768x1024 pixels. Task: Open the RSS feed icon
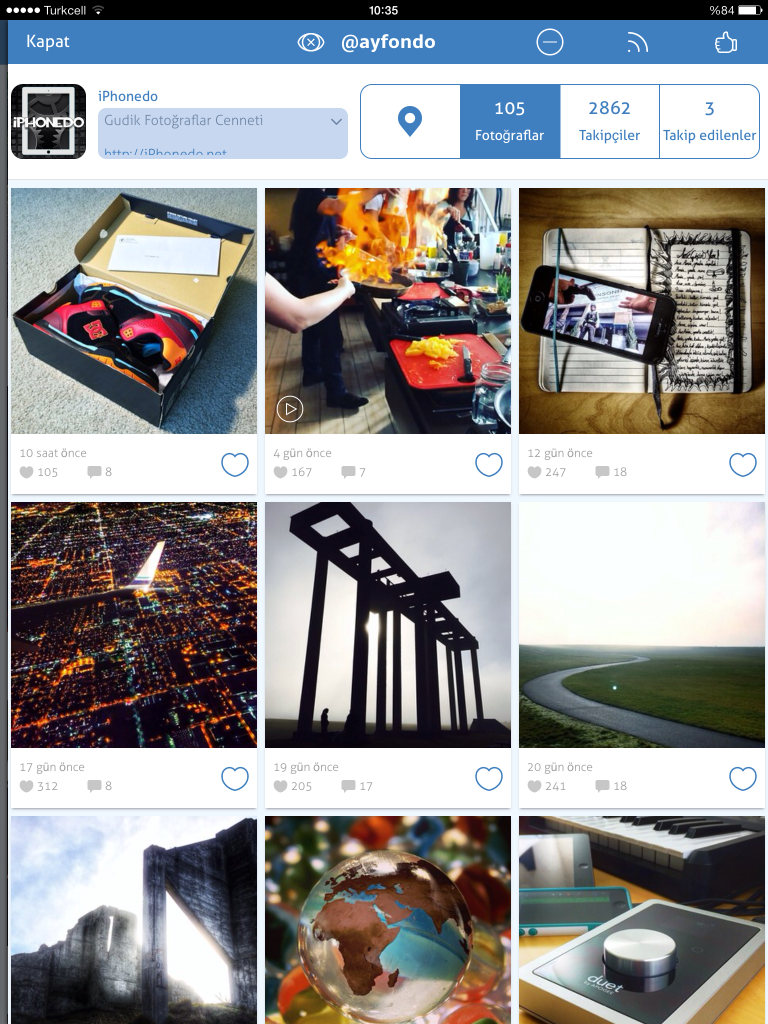click(x=637, y=42)
